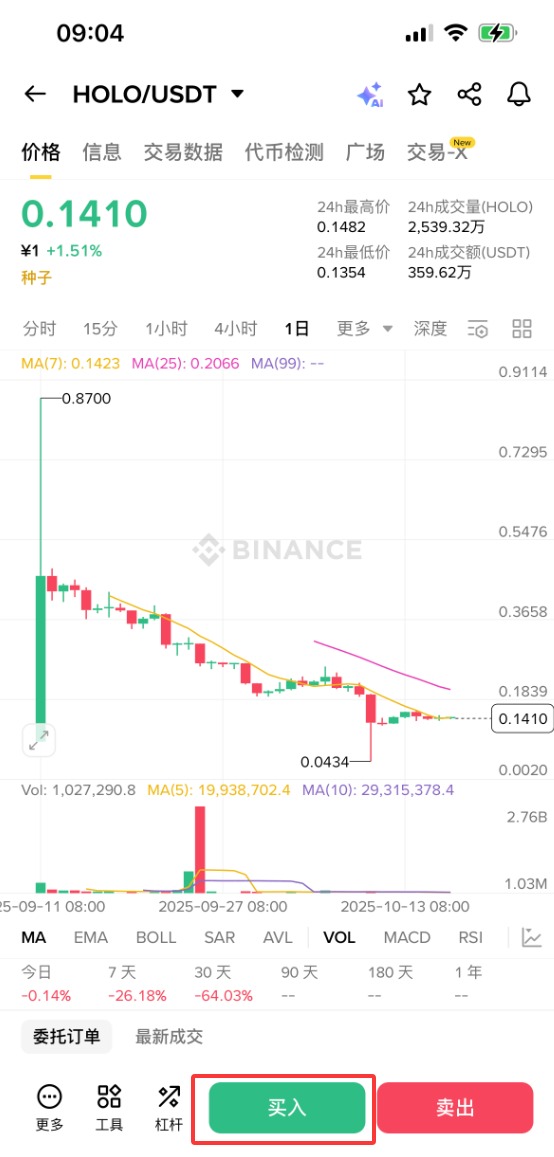
Task: Enable the MACD indicator
Action: 406,937
